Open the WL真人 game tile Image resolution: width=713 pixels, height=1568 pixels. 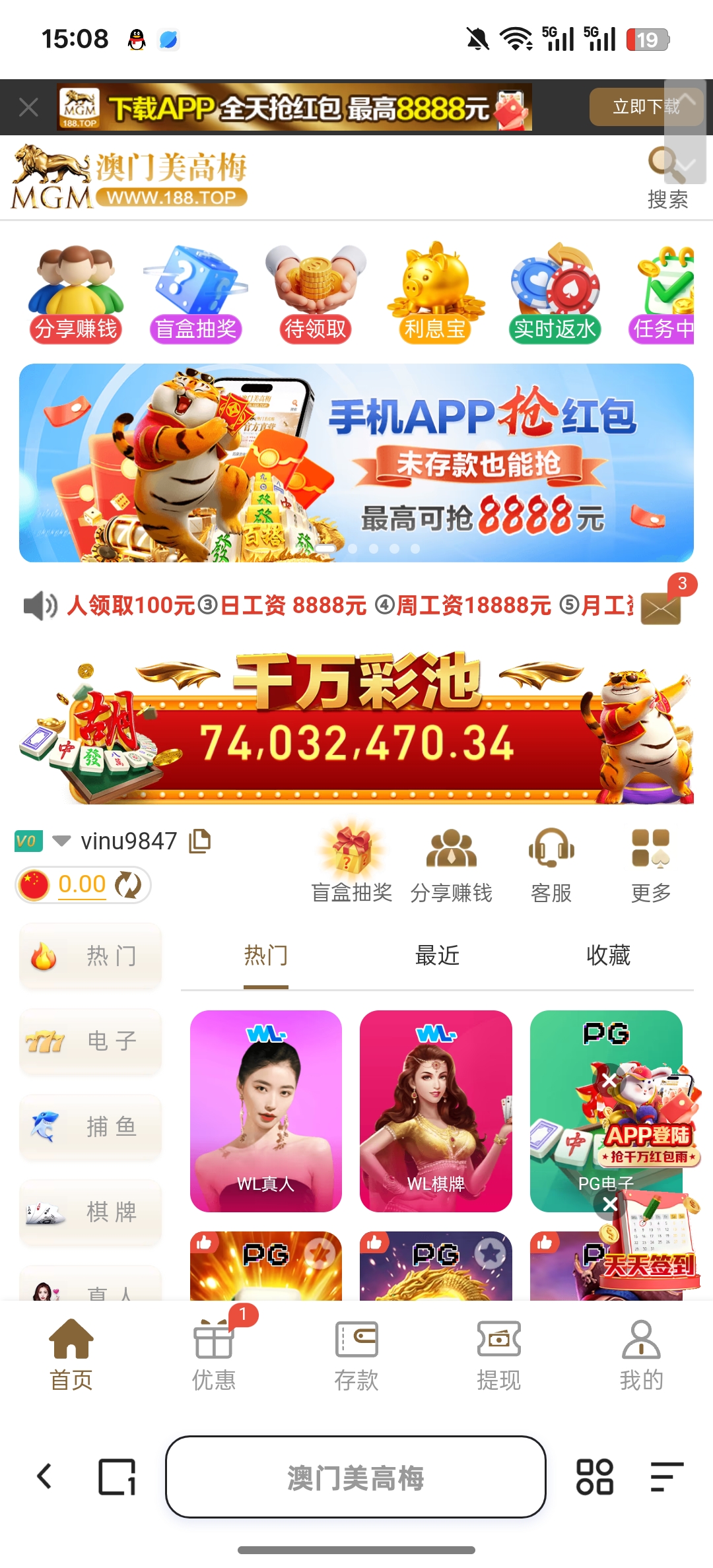point(265,1111)
